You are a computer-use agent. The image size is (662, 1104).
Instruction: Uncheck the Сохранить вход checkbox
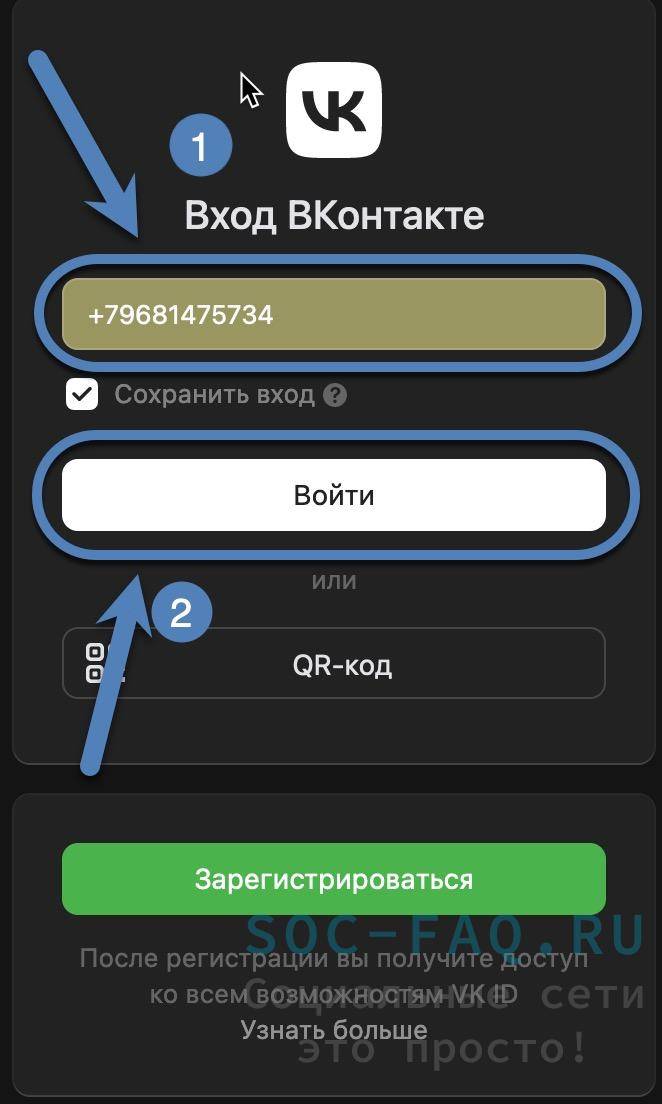tap(82, 395)
